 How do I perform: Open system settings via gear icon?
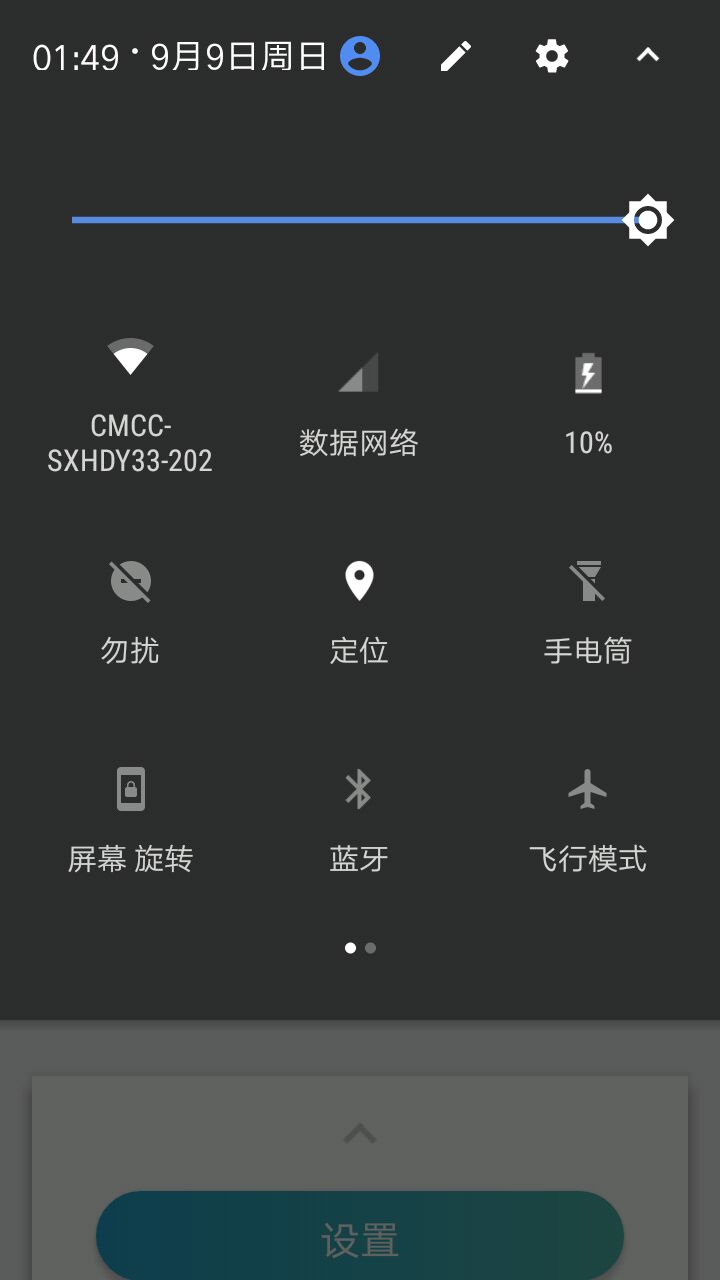coord(552,56)
